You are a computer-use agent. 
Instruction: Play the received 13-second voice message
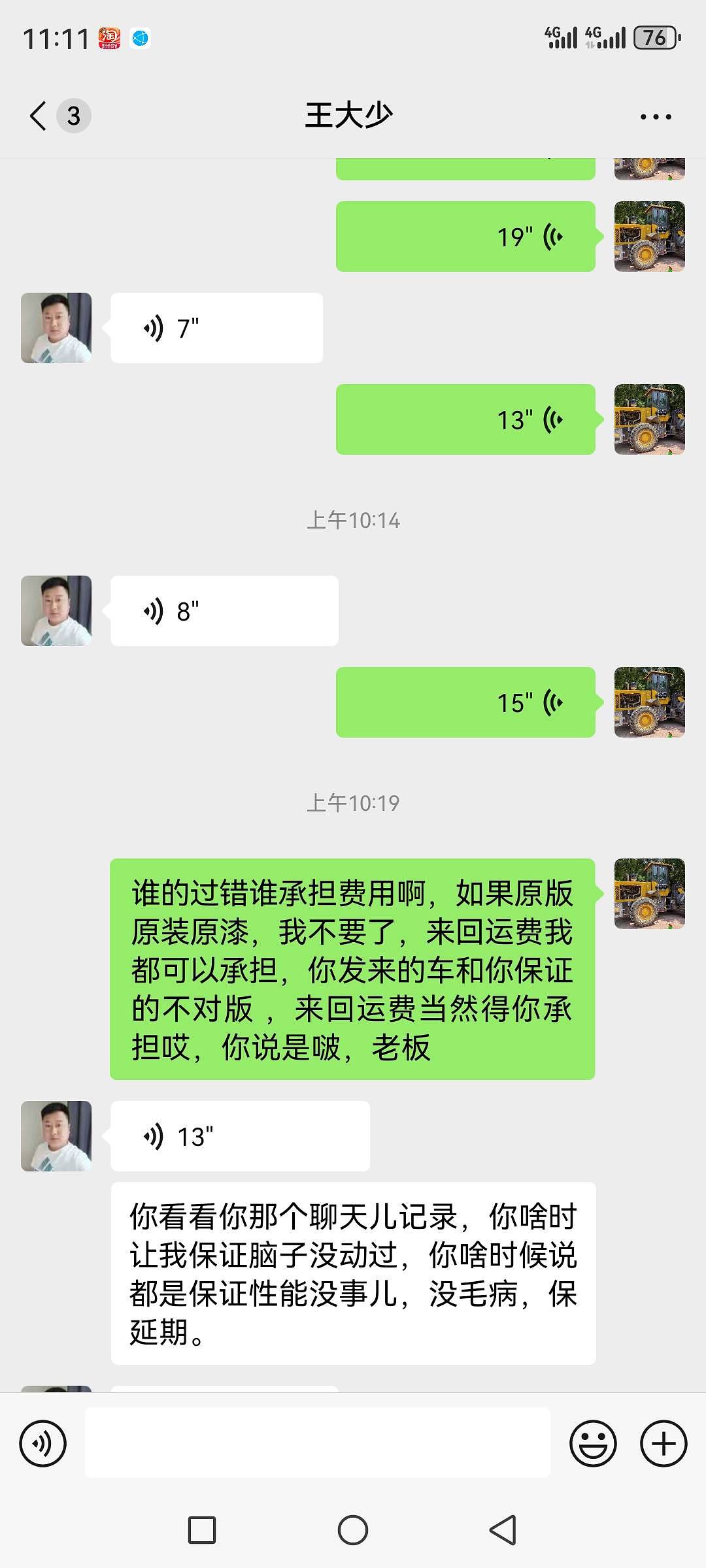coord(240,1136)
